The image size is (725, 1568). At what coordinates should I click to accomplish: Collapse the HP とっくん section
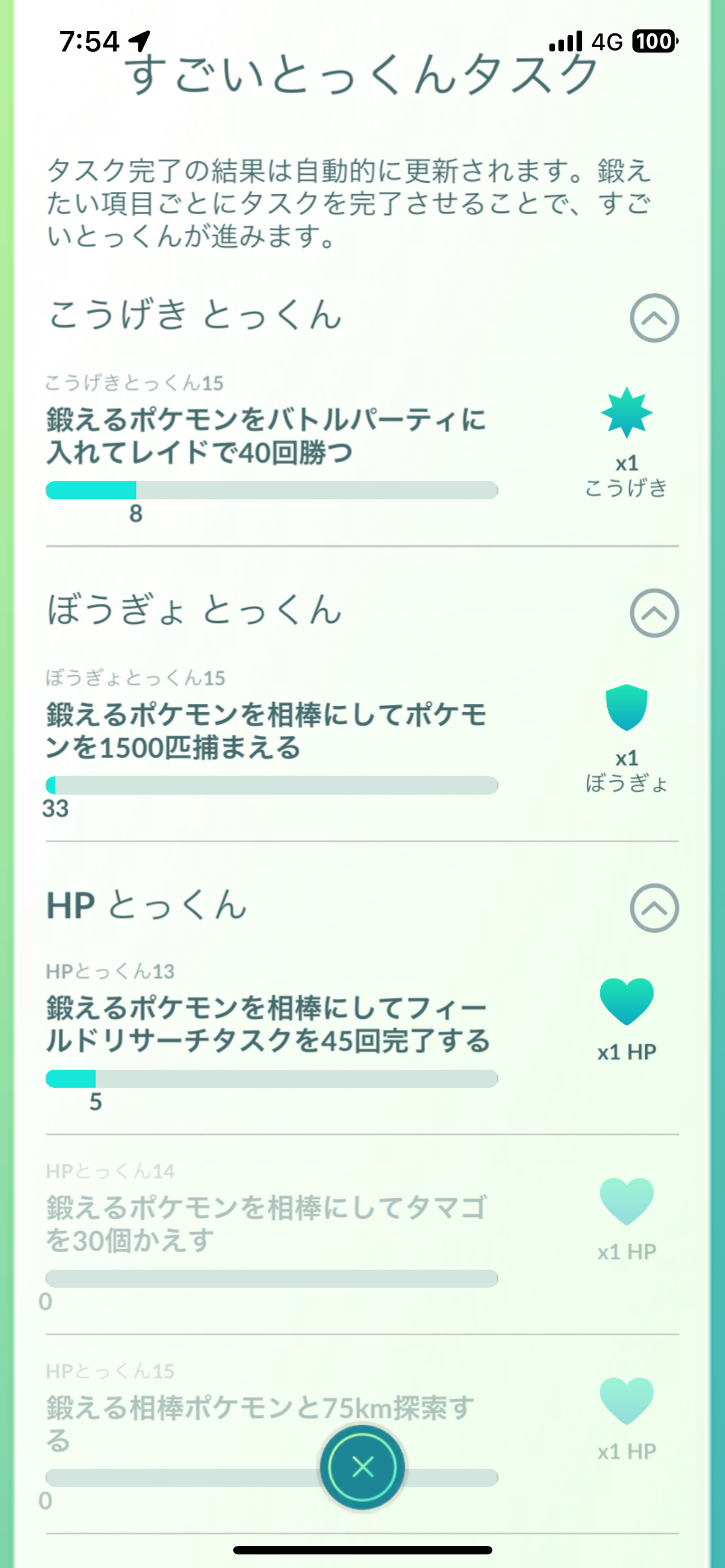point(654,908)
